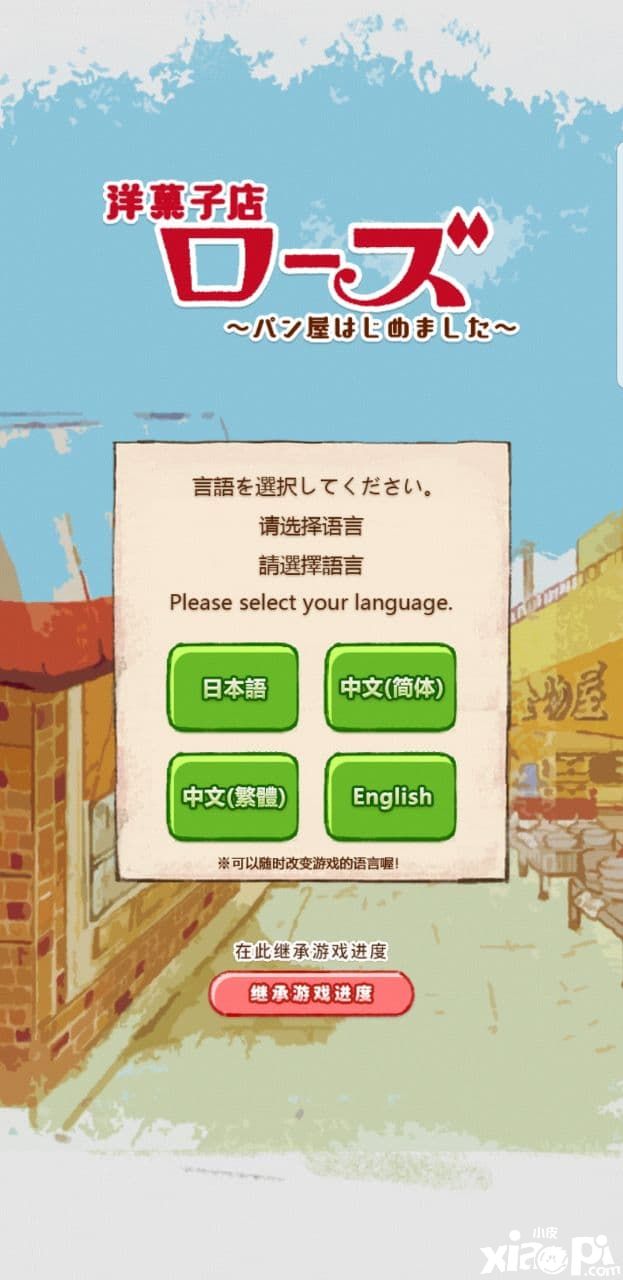Set the game language to English
The height and width of the screenshot is (1280, 623).
pos(391,797)
